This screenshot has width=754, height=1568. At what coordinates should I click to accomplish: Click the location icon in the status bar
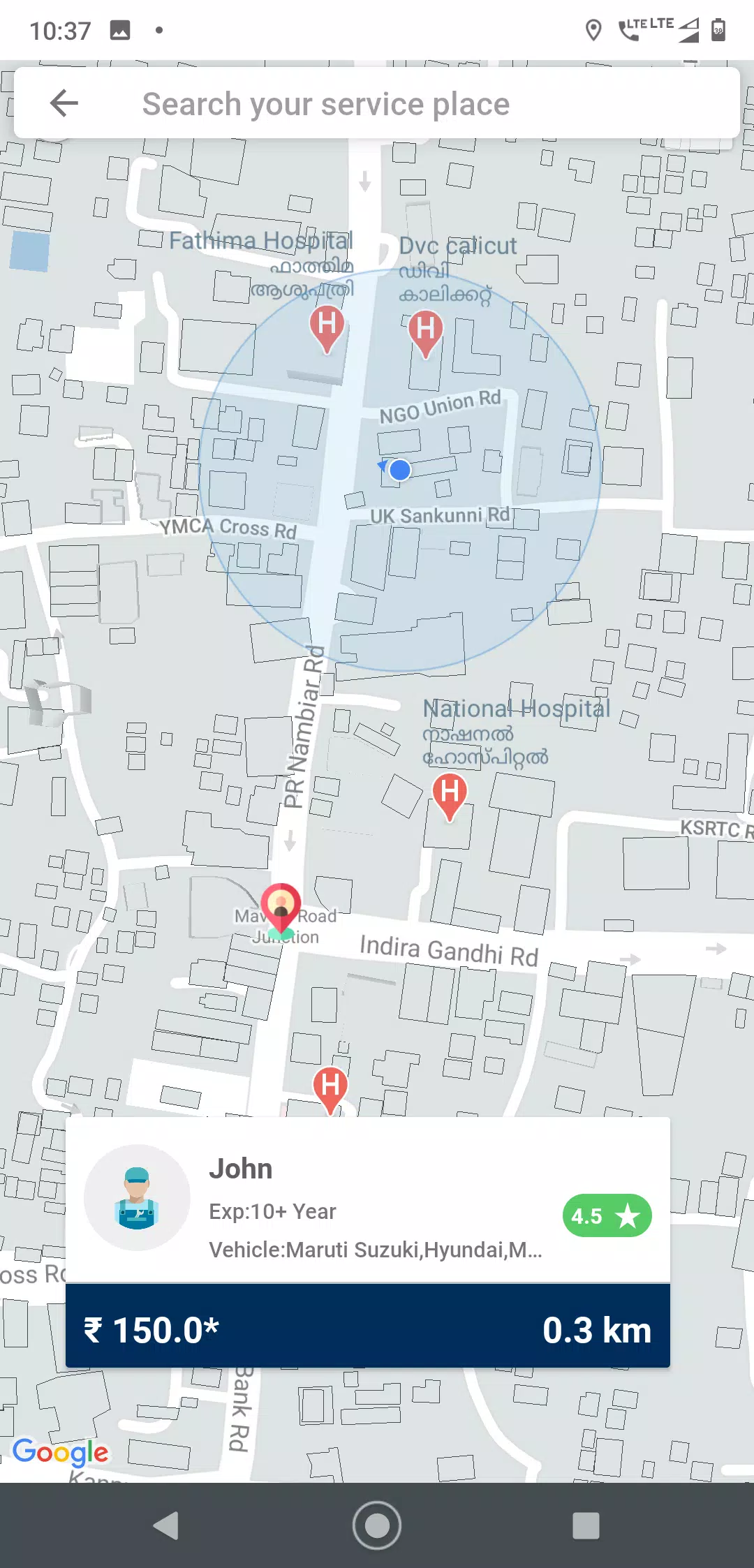[594, 29]
